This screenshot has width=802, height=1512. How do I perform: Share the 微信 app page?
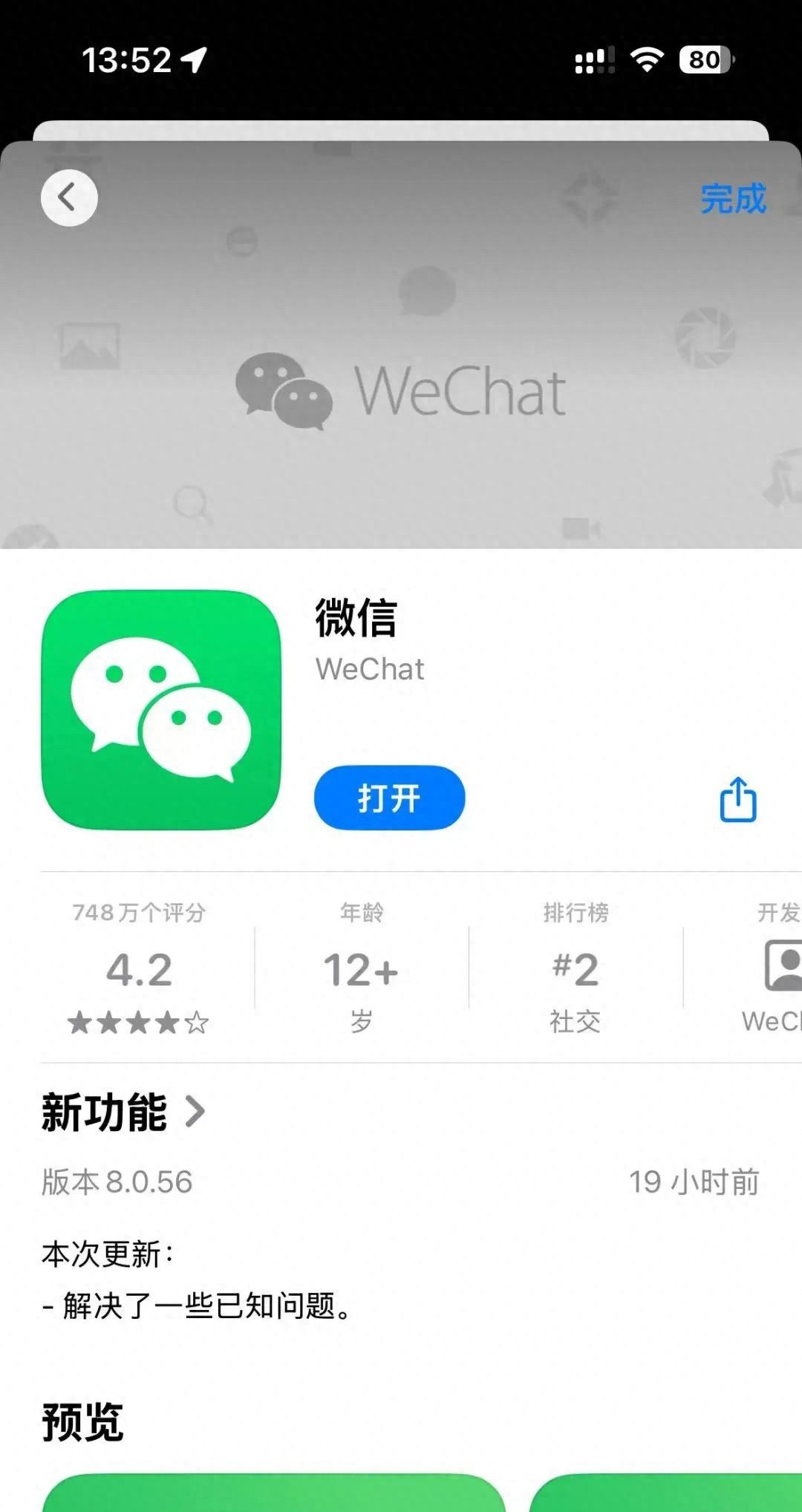point(738,800)
